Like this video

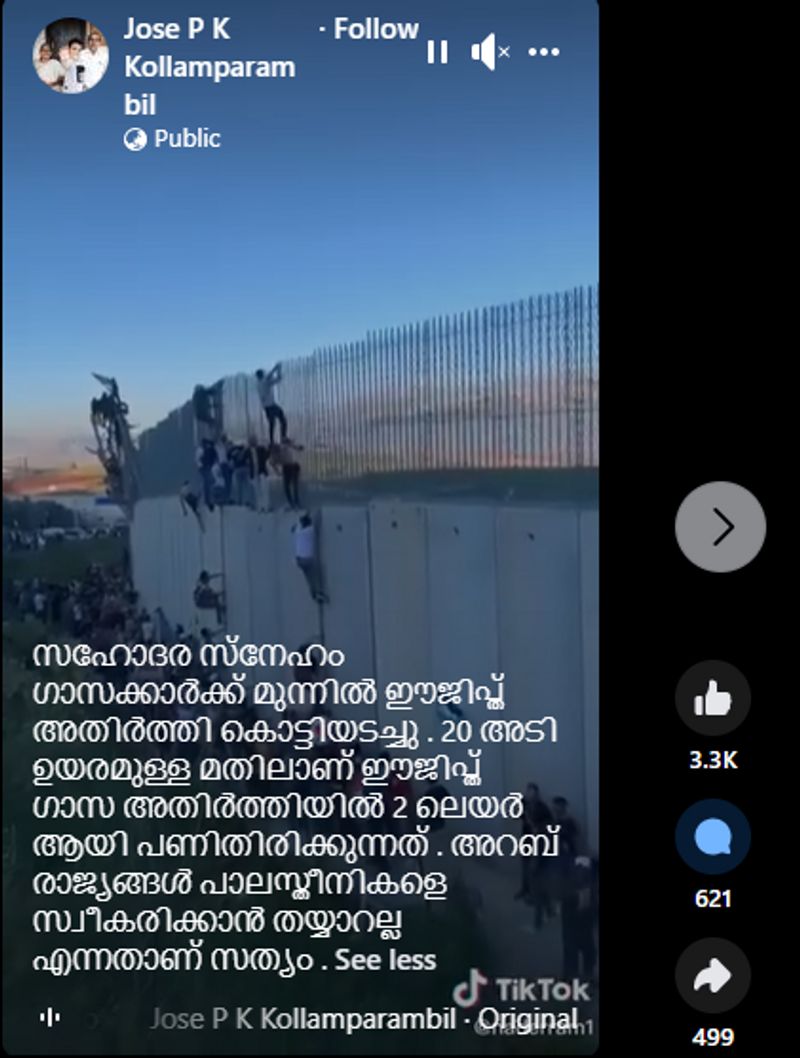(713, 699)
